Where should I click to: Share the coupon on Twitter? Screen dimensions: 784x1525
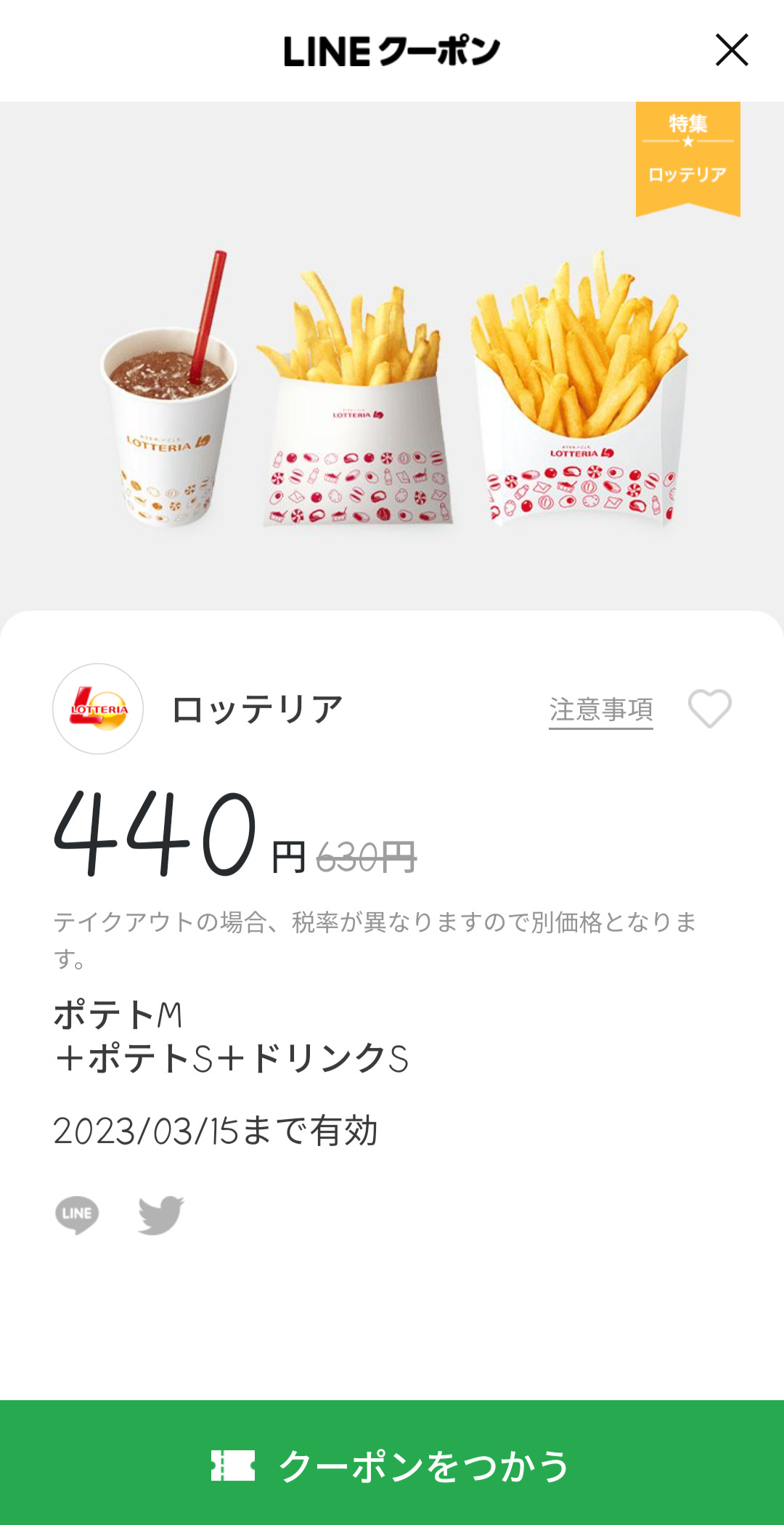click(161, 1214)
